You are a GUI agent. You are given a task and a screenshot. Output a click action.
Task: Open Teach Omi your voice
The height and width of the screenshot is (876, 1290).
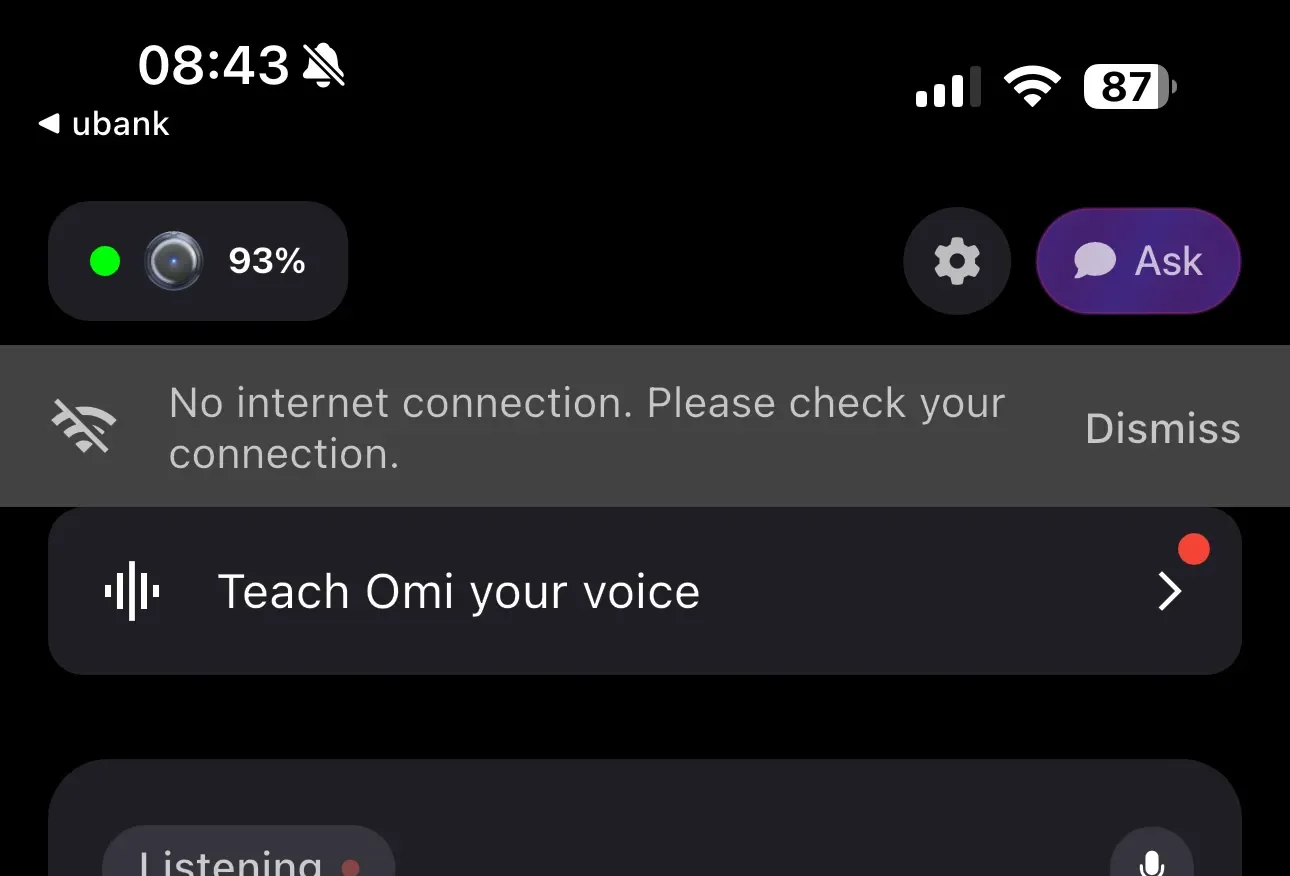[644, 592]
